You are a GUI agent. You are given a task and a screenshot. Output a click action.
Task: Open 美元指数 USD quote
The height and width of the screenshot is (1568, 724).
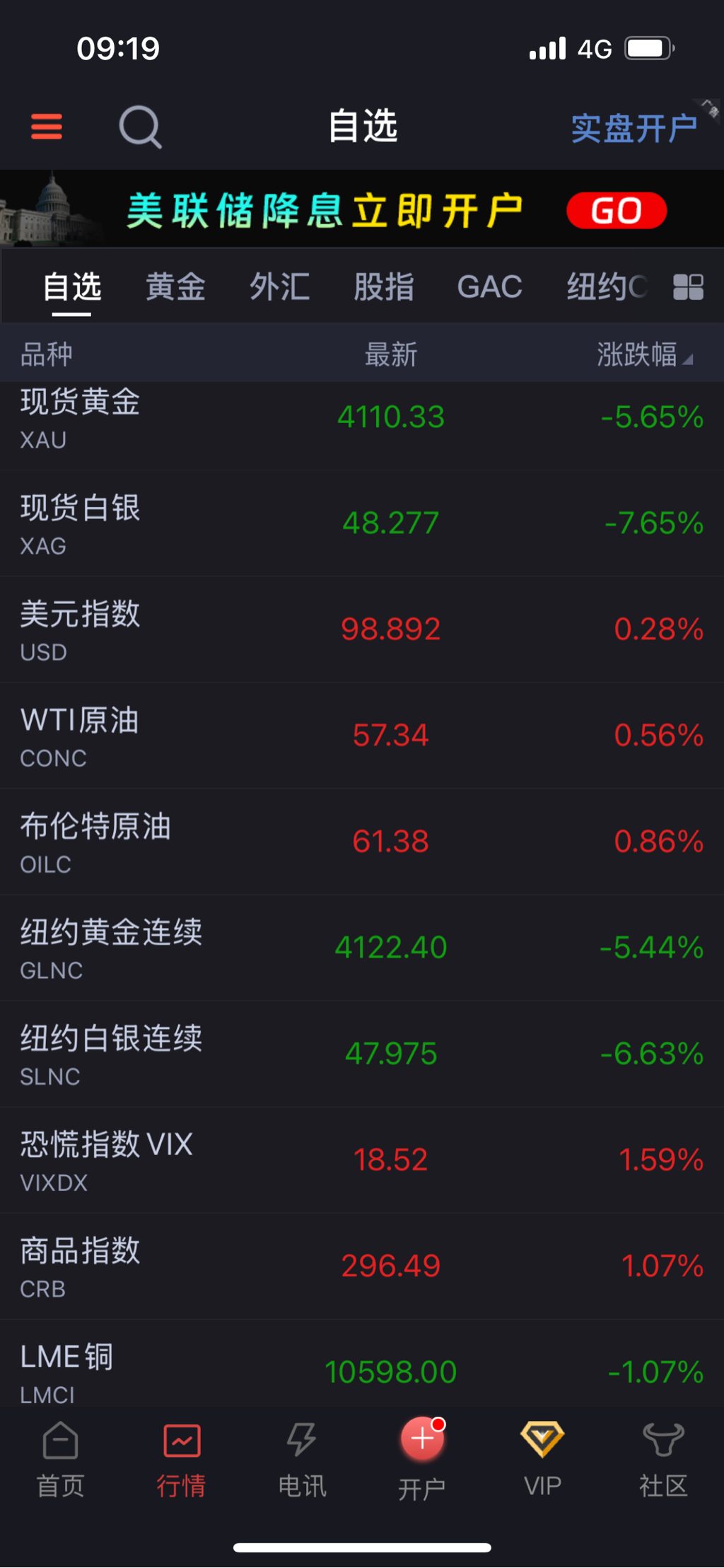362,630
